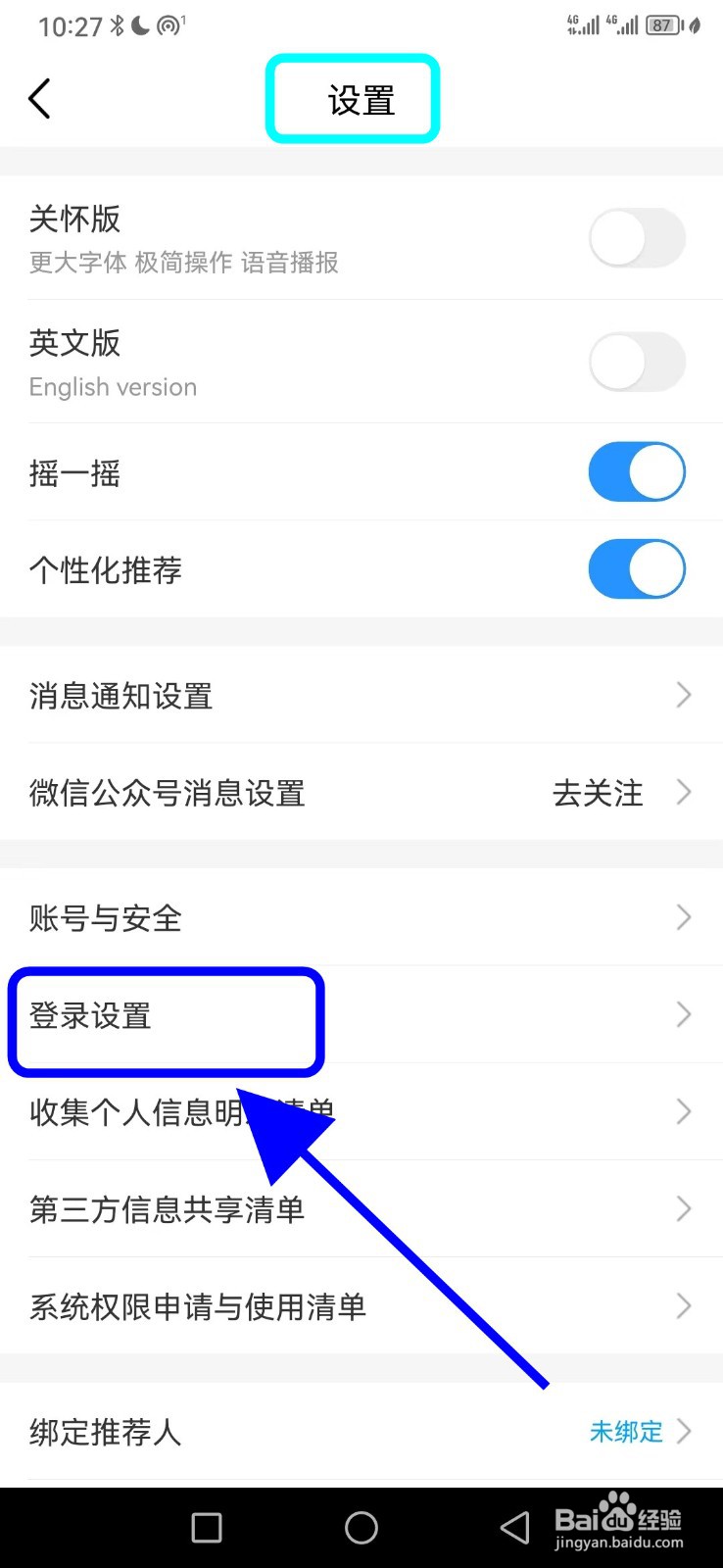Expand 消息通知设置 via its chevron
This screenshot has width=723, height=1568.
683,696
